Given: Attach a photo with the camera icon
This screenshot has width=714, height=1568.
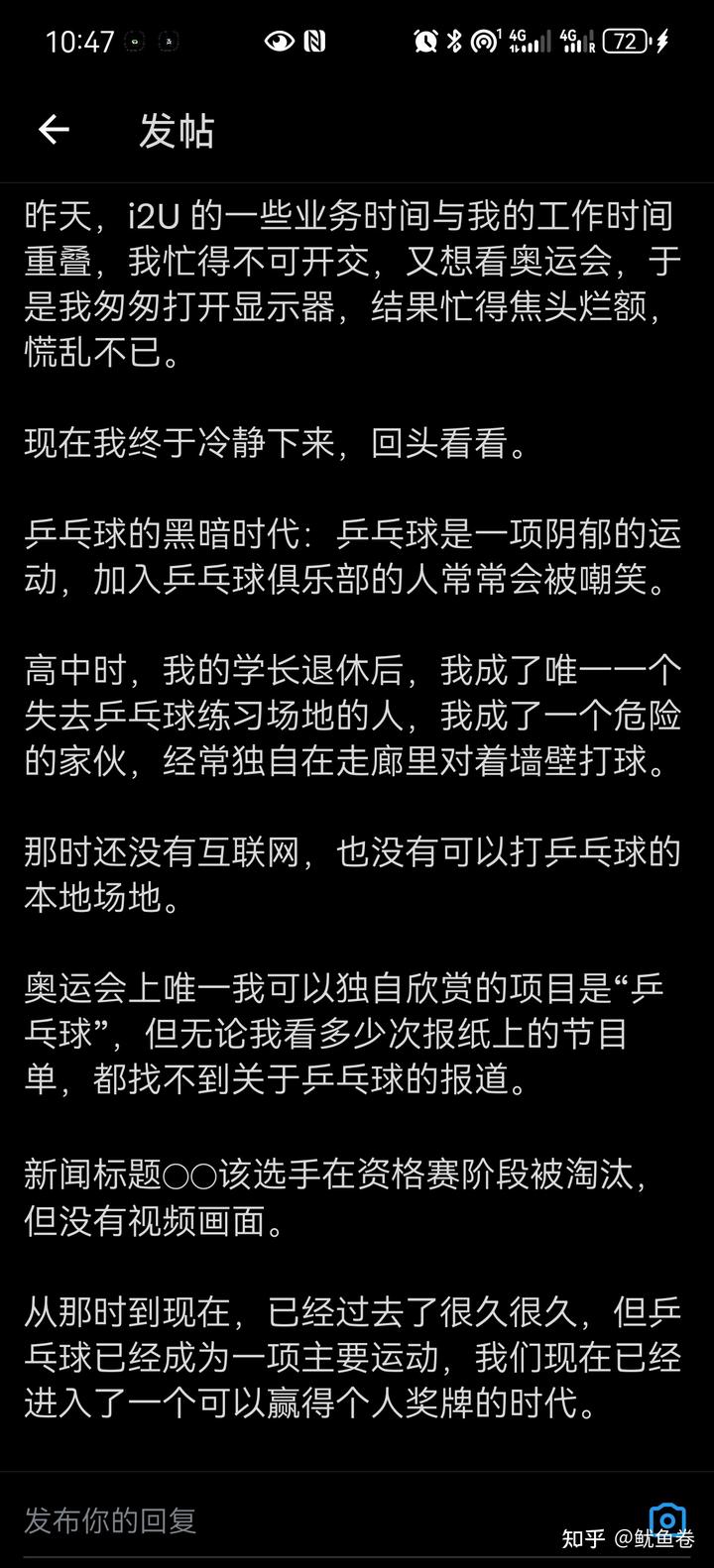Looking at the screenshot, I should click(667, 1519).
